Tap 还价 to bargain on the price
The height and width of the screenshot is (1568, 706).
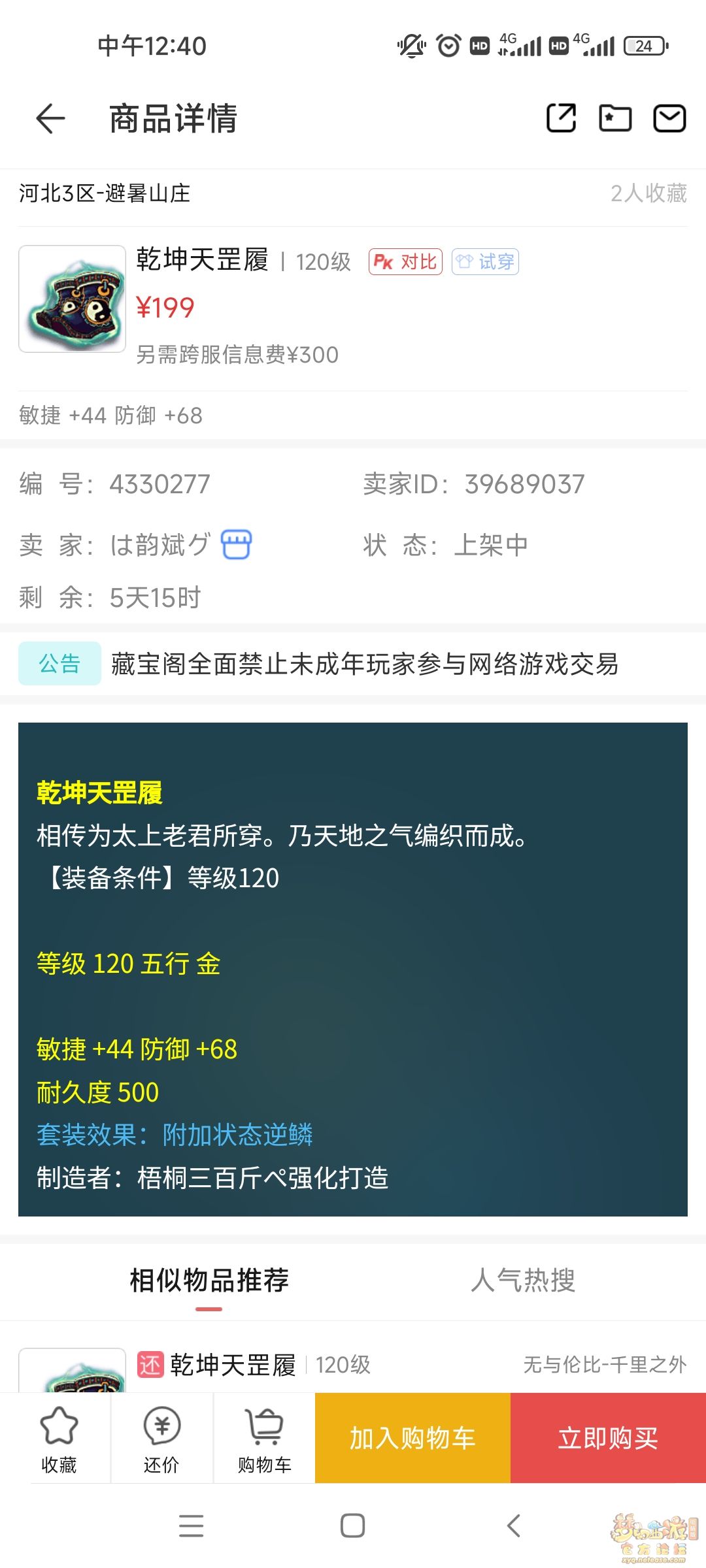click(x=161, y=1438)
